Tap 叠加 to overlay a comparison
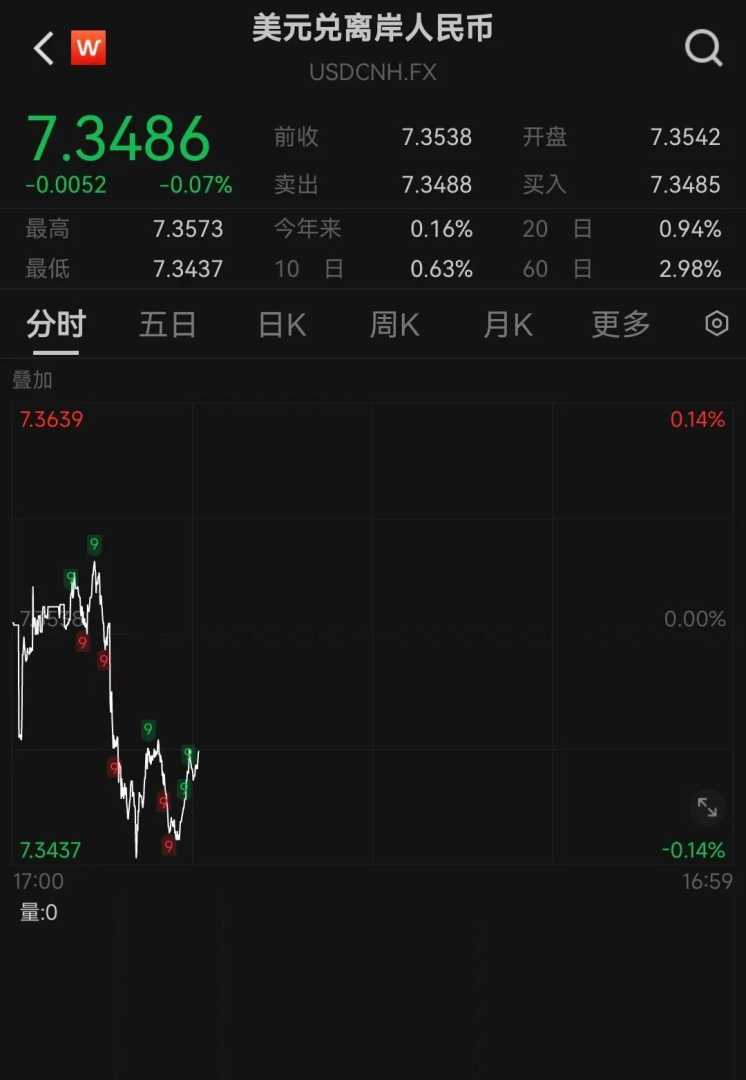This screenshot has width=746, height=1080. 32,380
